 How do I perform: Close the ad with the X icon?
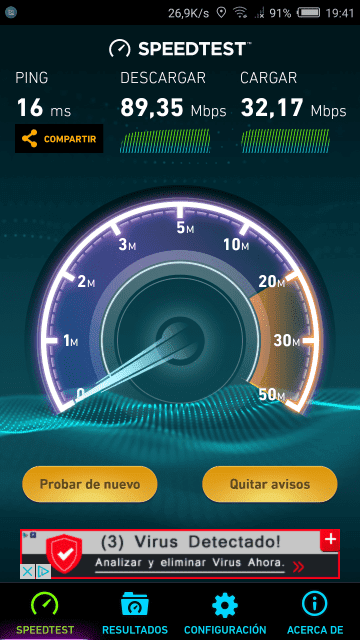click(x=27, y=571)
